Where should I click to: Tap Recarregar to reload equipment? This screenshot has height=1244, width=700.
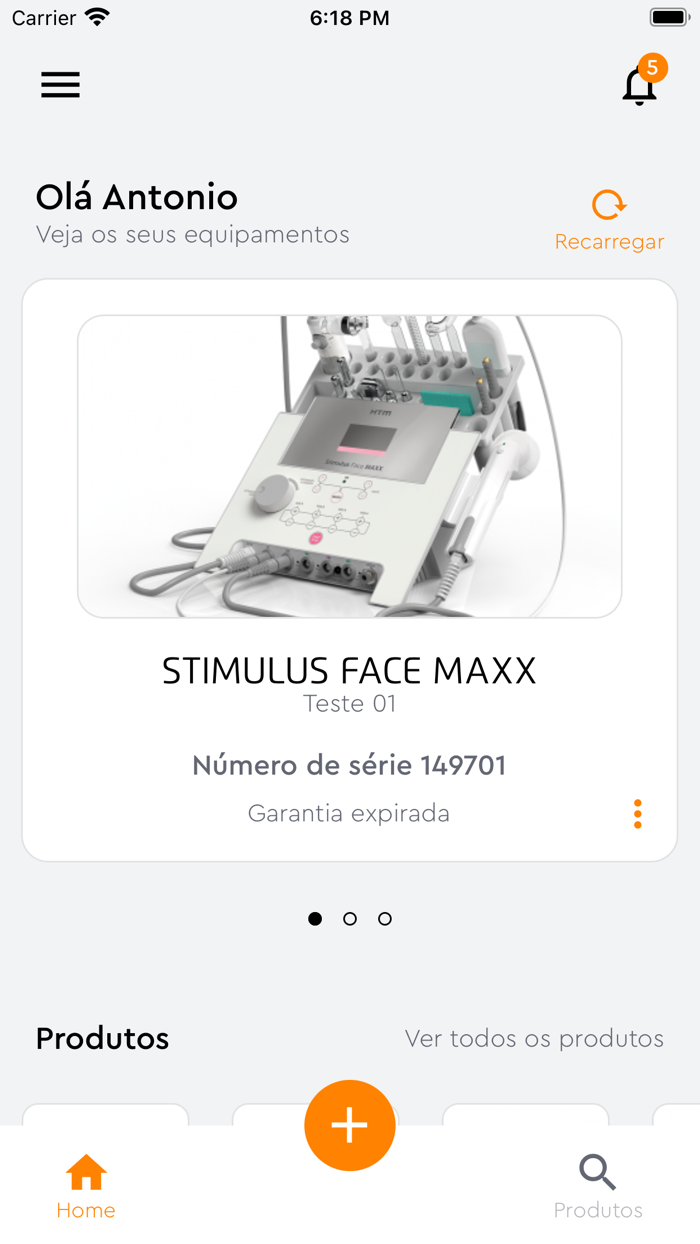click(609, 221)
